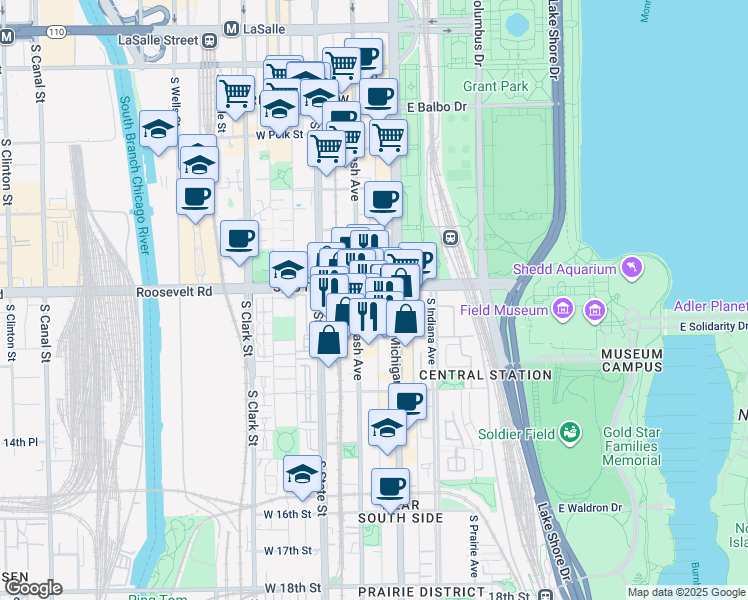Tap the school marker beside S Wells St
The width and height of the screenshot is (748, 600).
[x=159, y=129]
